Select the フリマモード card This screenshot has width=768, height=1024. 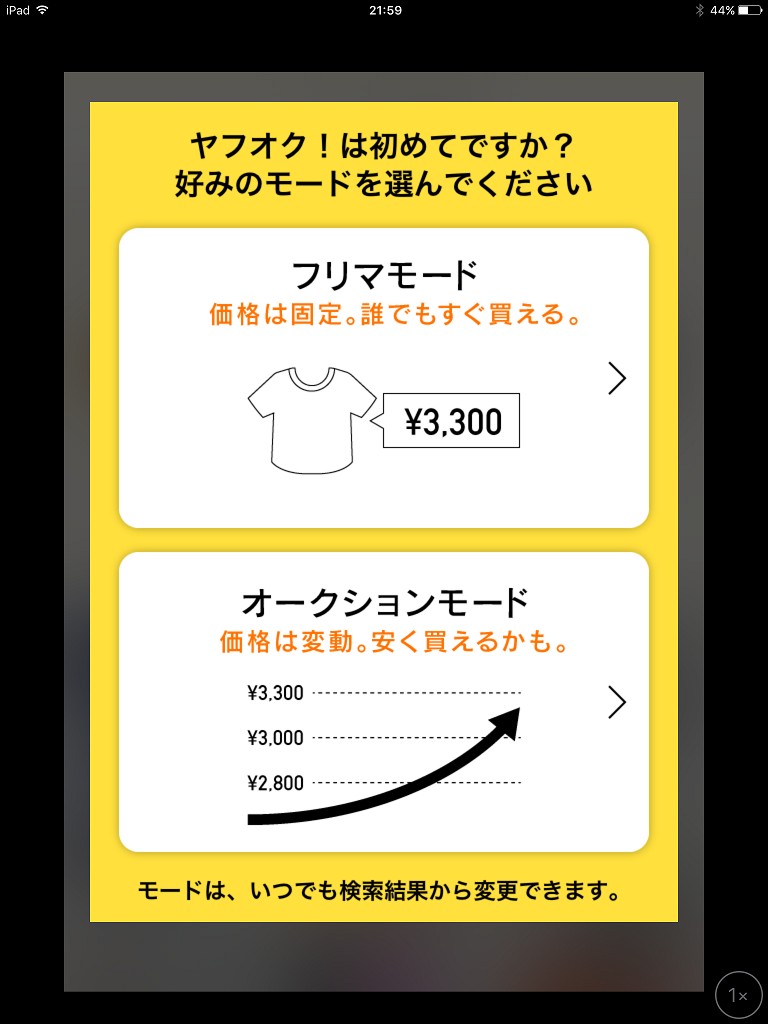click(x=383, y=377)
